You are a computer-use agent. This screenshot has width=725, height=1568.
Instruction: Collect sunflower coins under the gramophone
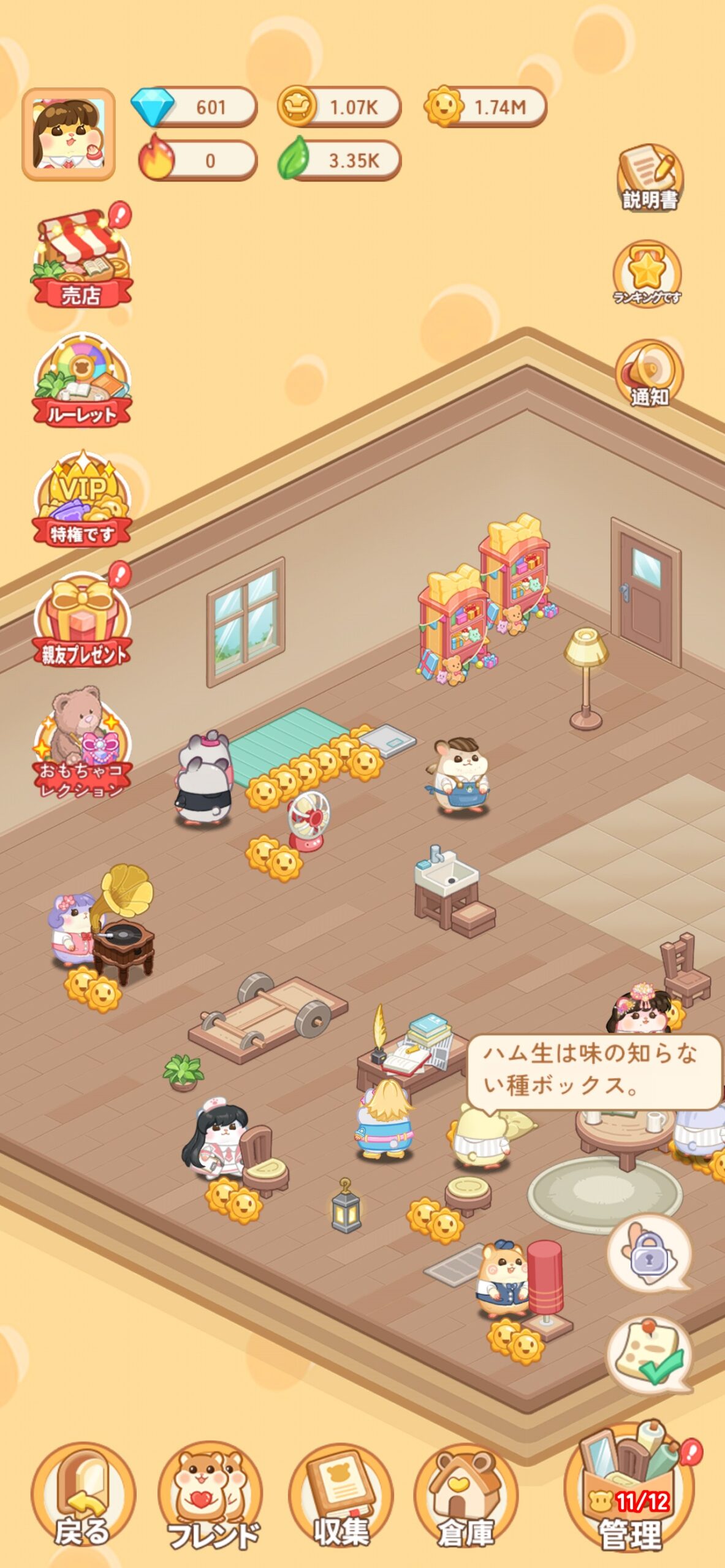93,988
